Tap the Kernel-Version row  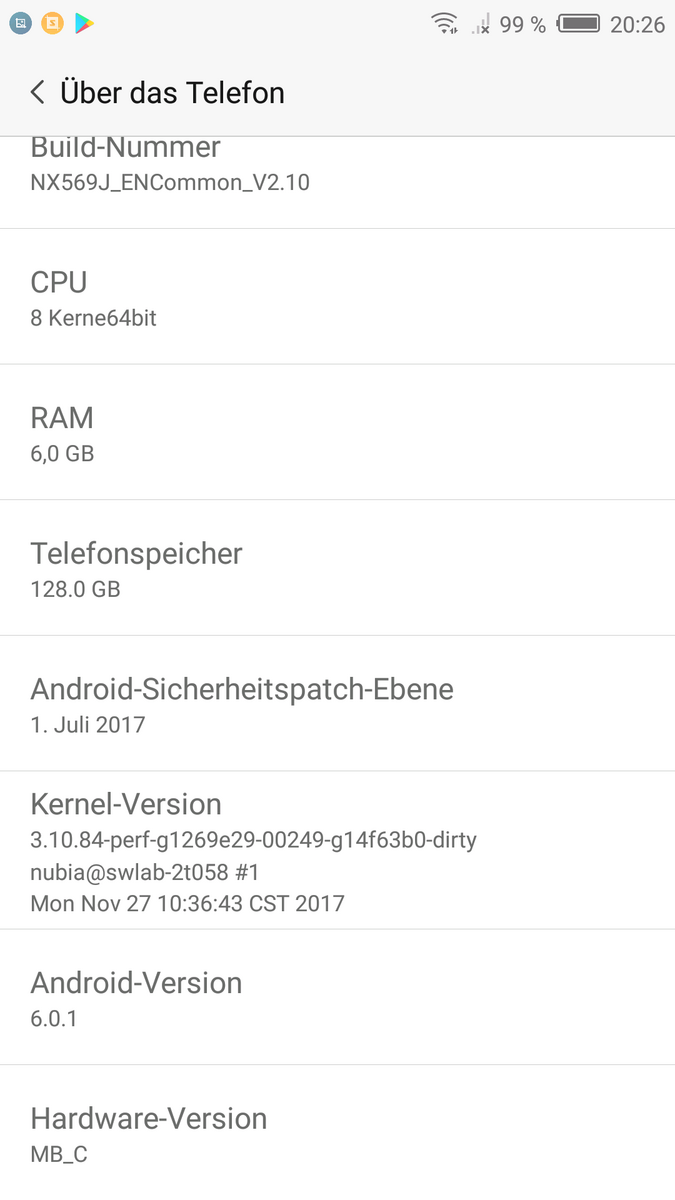pyautogui.click(x=337, y=851)
